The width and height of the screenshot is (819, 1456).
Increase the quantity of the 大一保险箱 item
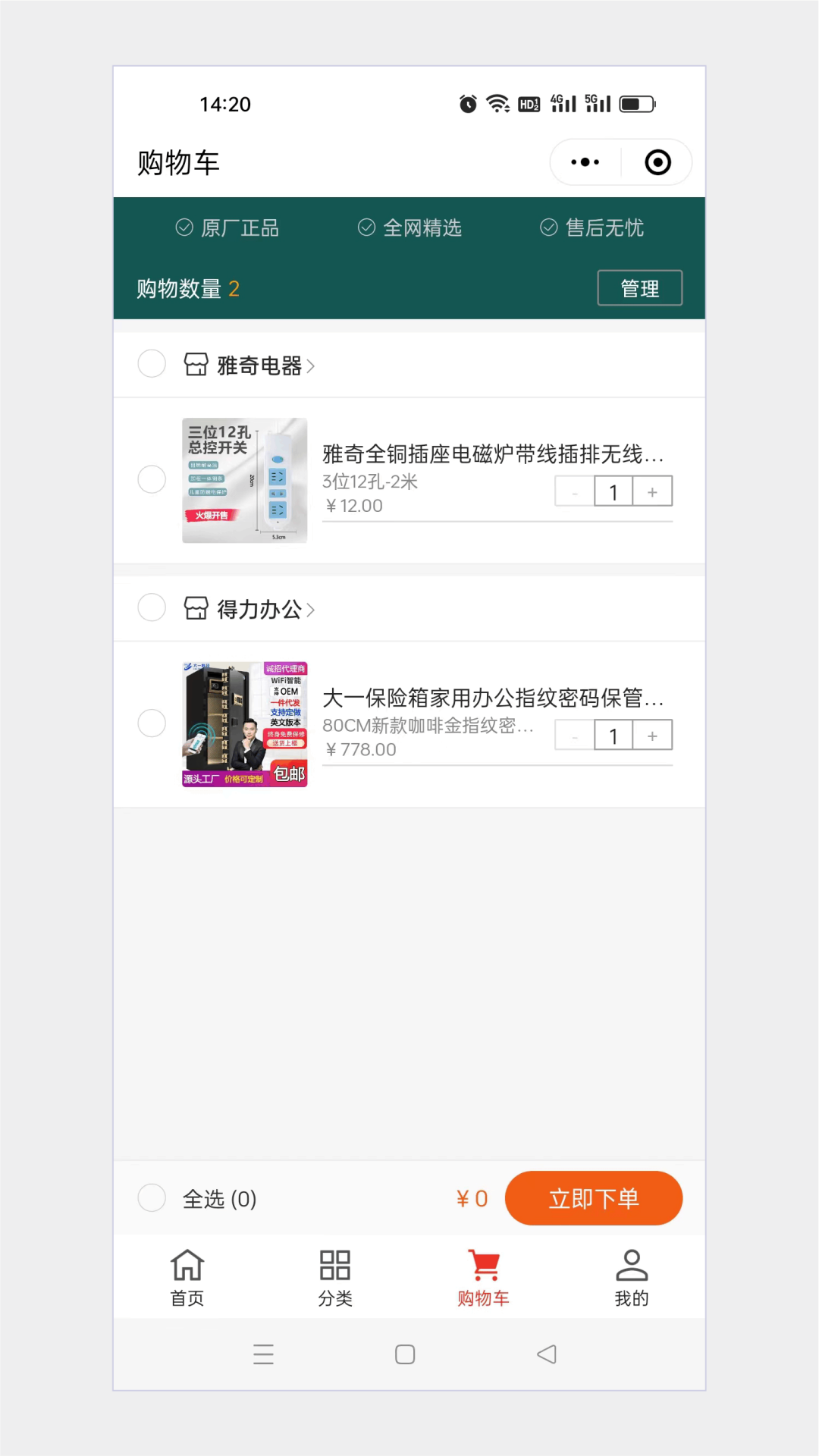[652, 736]
